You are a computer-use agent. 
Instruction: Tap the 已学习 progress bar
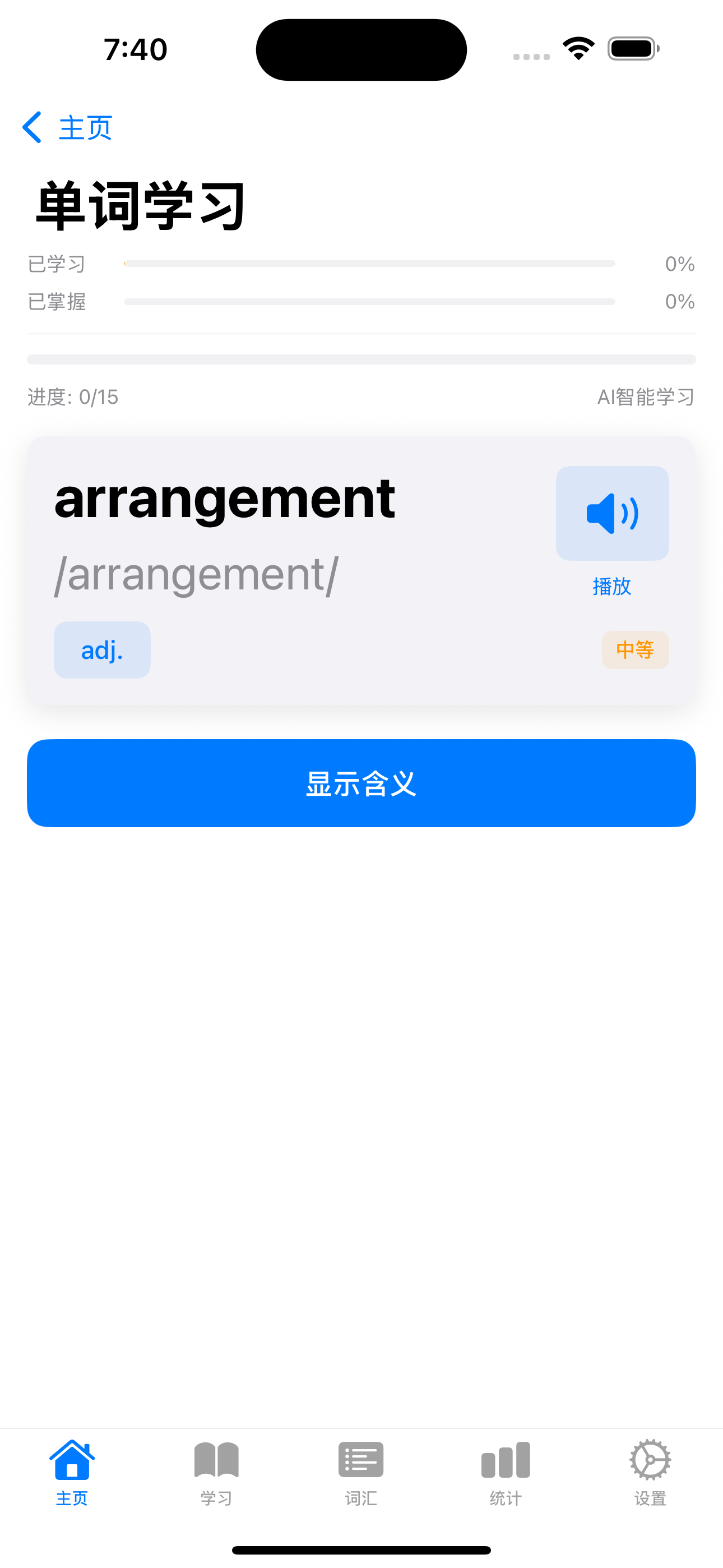368,264
